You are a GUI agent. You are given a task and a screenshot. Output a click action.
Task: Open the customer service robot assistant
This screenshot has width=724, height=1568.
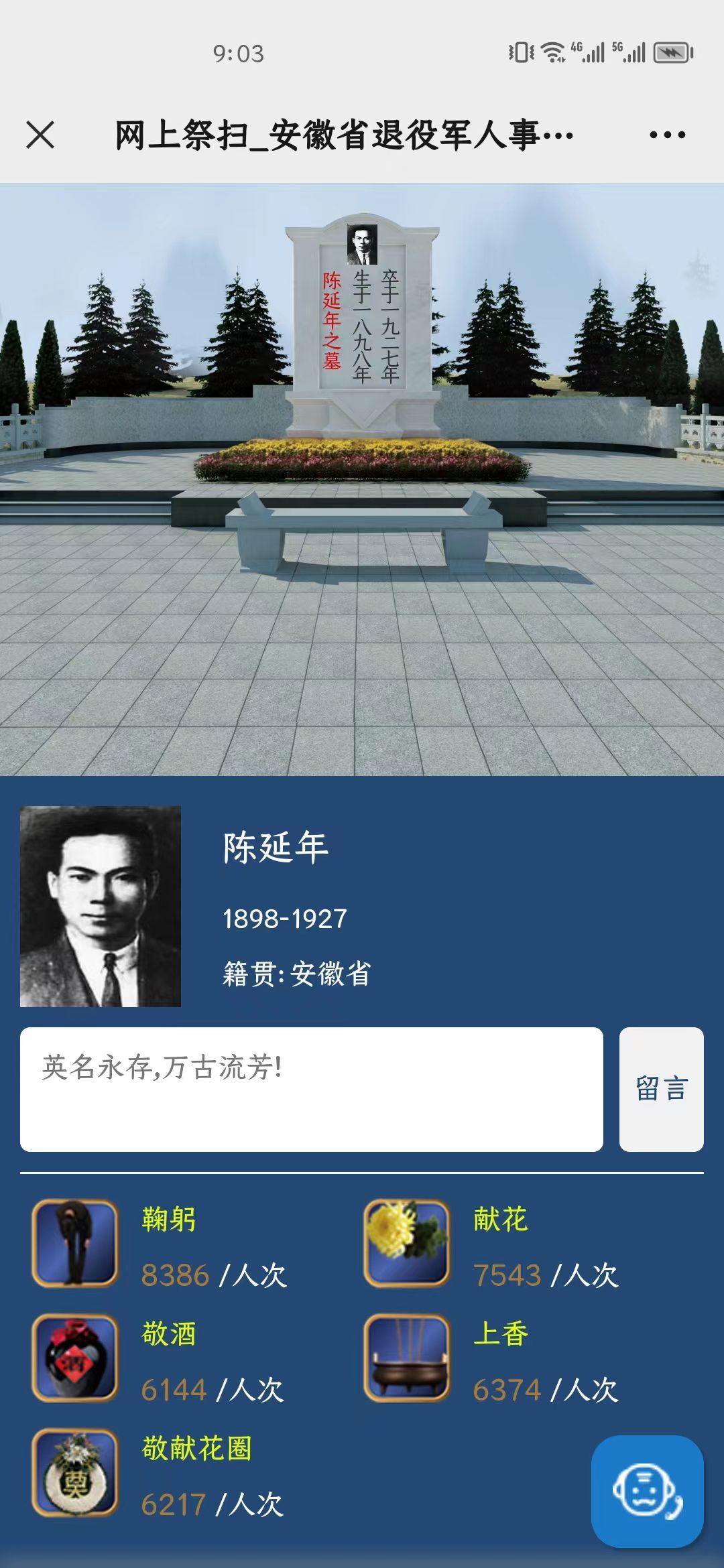647,1490
